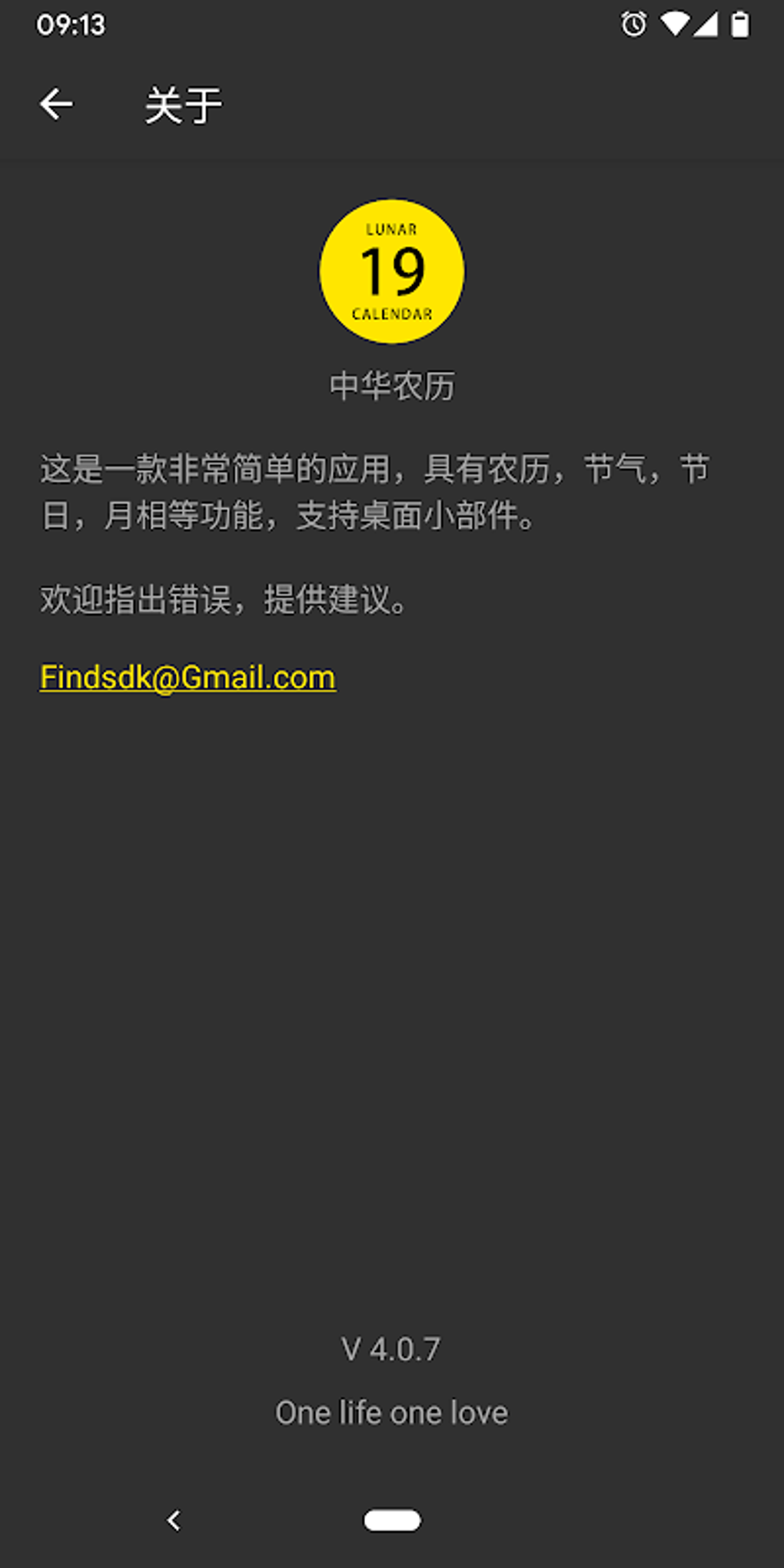The width and height of the screenshot is (784, 1568).
Task: Open the Findsdk@Gmail.com email link
Action: pyautogui.click(x=188, y=678)
